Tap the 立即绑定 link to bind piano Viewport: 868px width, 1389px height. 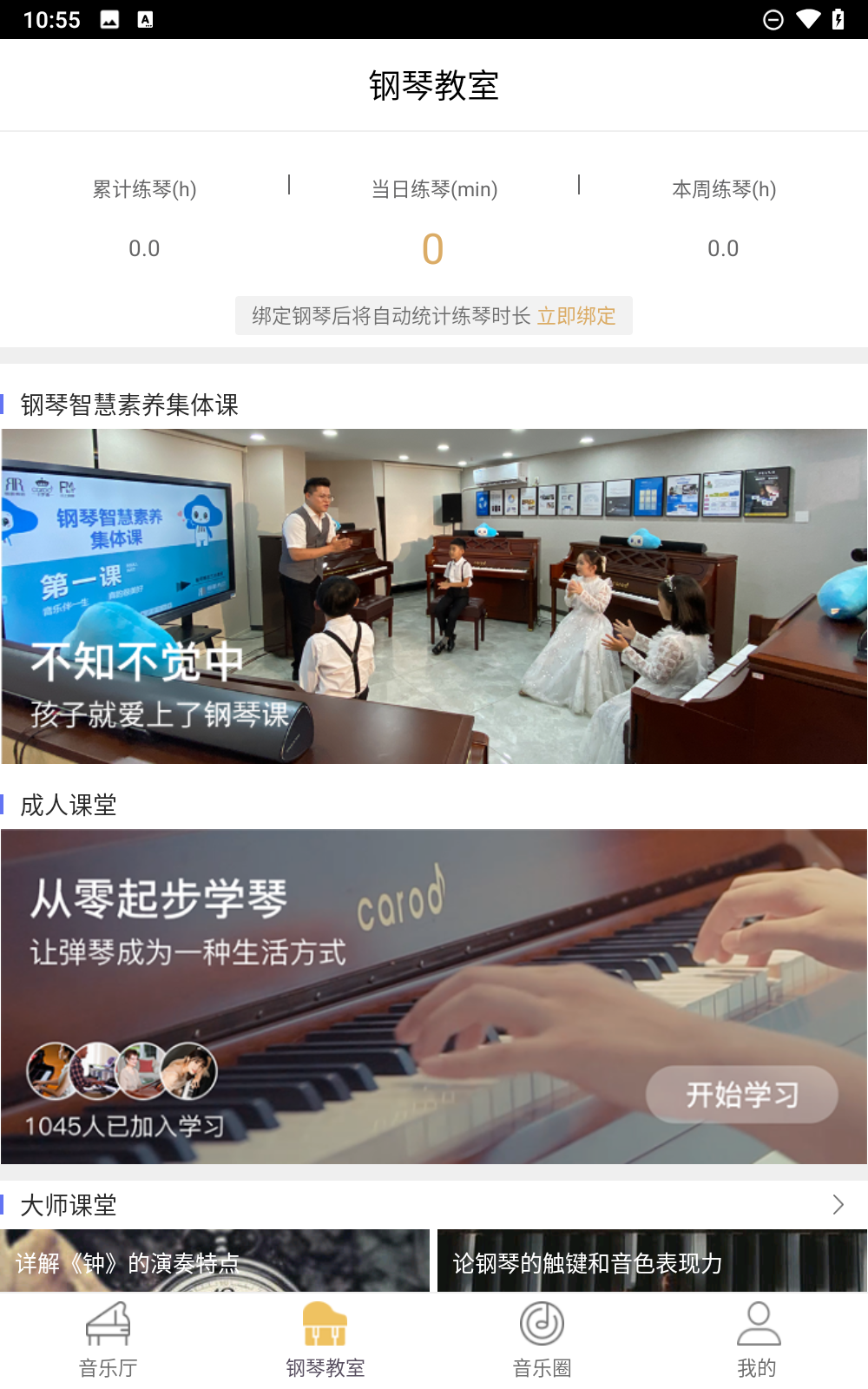point(576,316)
